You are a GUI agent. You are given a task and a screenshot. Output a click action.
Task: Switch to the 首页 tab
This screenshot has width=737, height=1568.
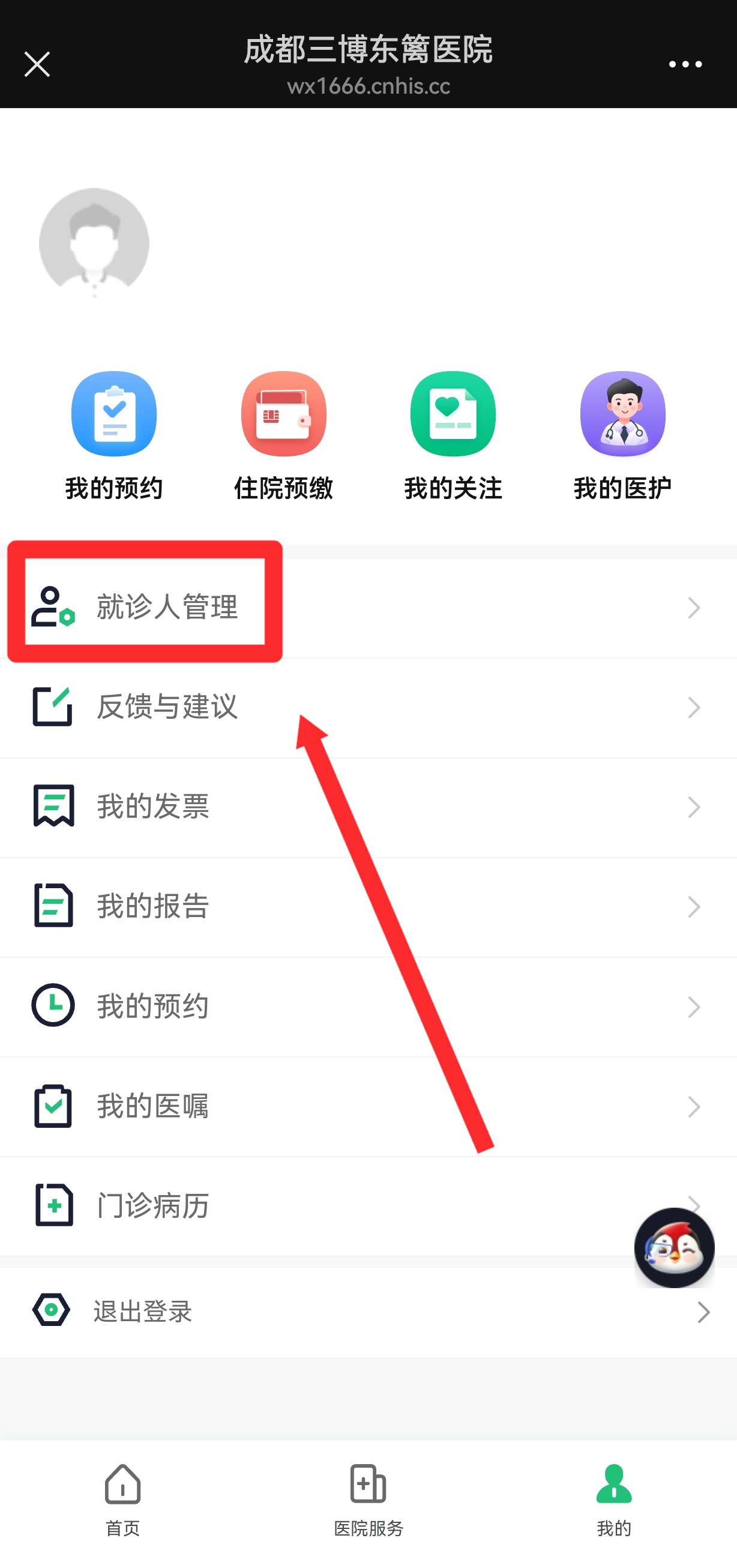pos(123,1500)
